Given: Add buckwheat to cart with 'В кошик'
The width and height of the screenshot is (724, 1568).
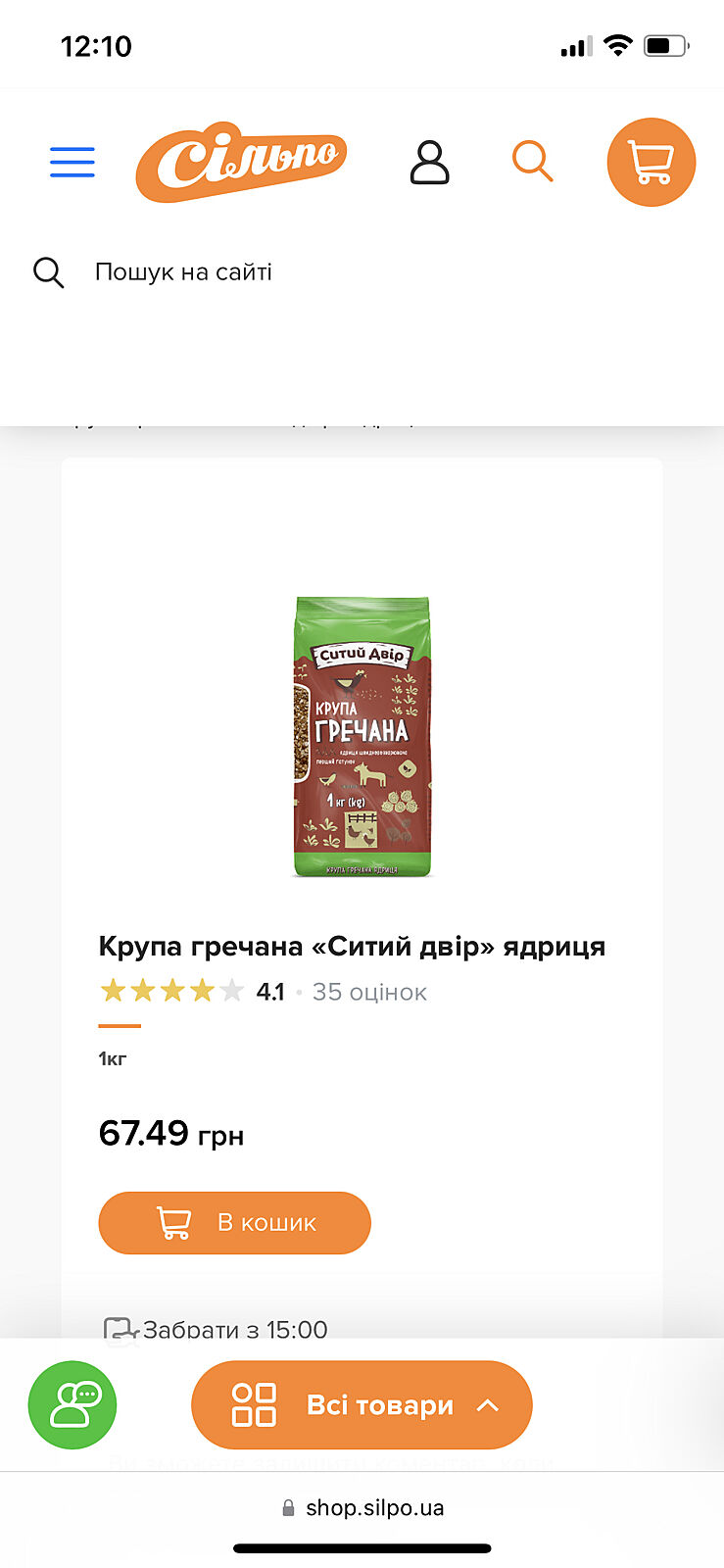Looking at the screenshot, I should (x=235, y=1222).
